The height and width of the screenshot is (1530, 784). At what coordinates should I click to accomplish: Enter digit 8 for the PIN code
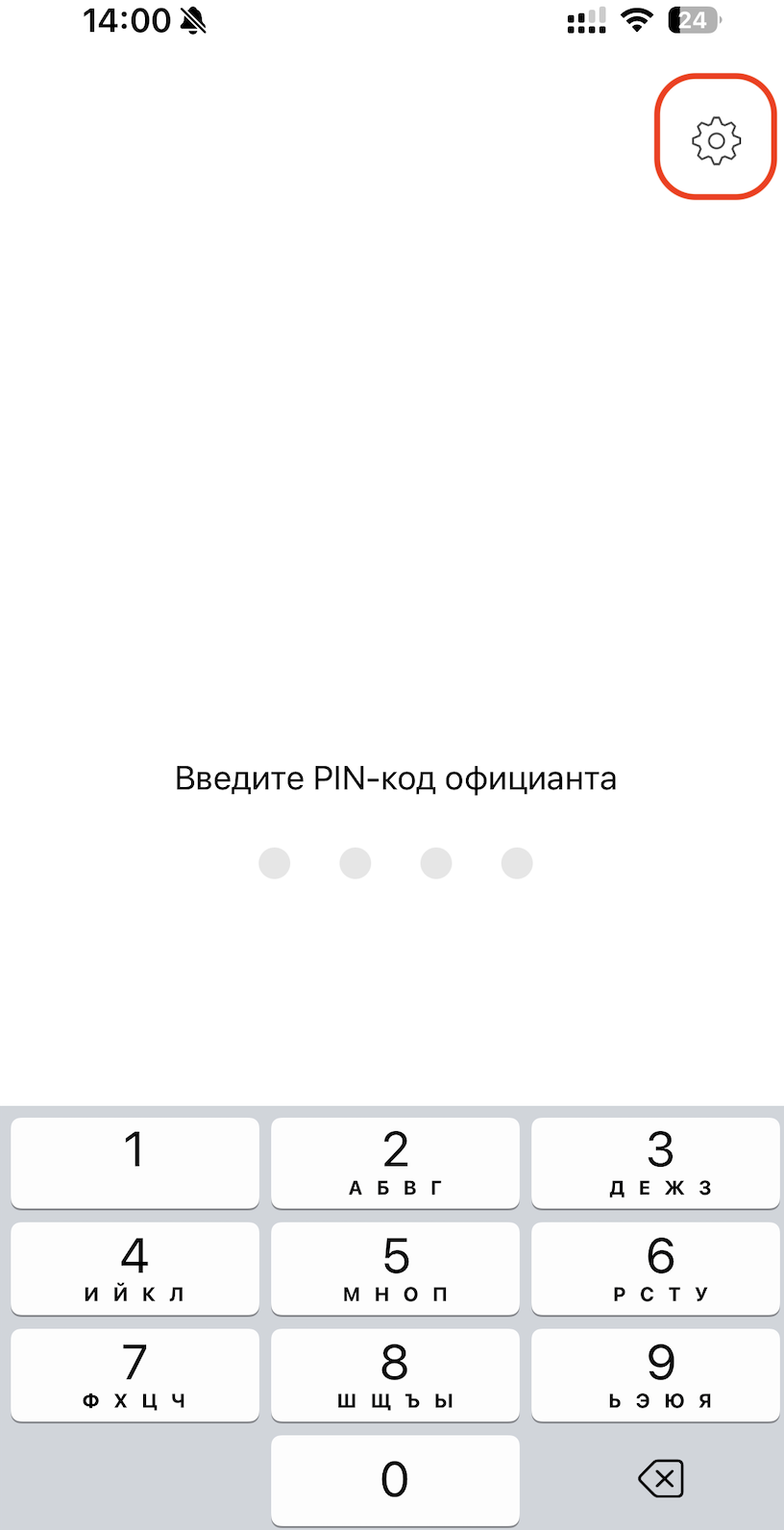click(395, 1374)
